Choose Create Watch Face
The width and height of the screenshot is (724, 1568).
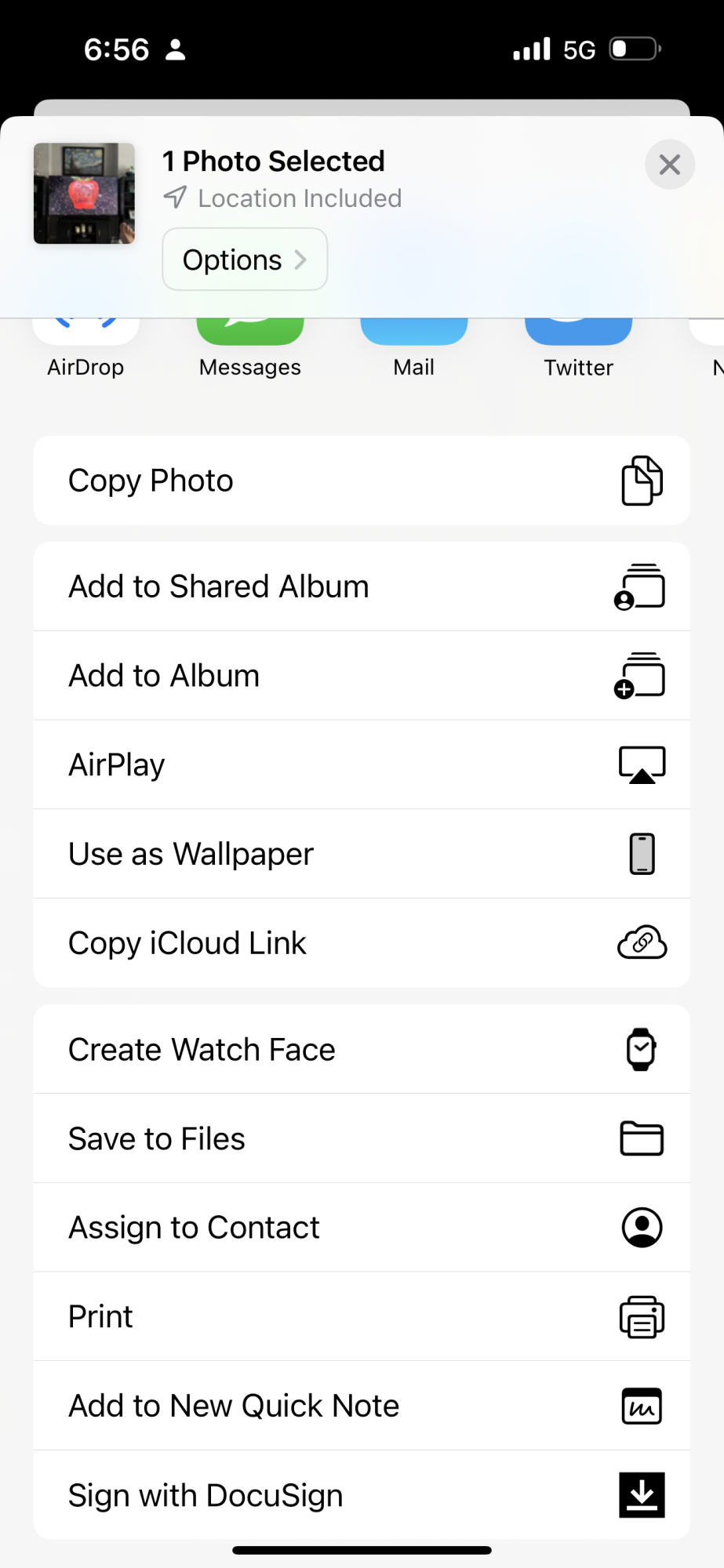click(x=362, y=1050)
